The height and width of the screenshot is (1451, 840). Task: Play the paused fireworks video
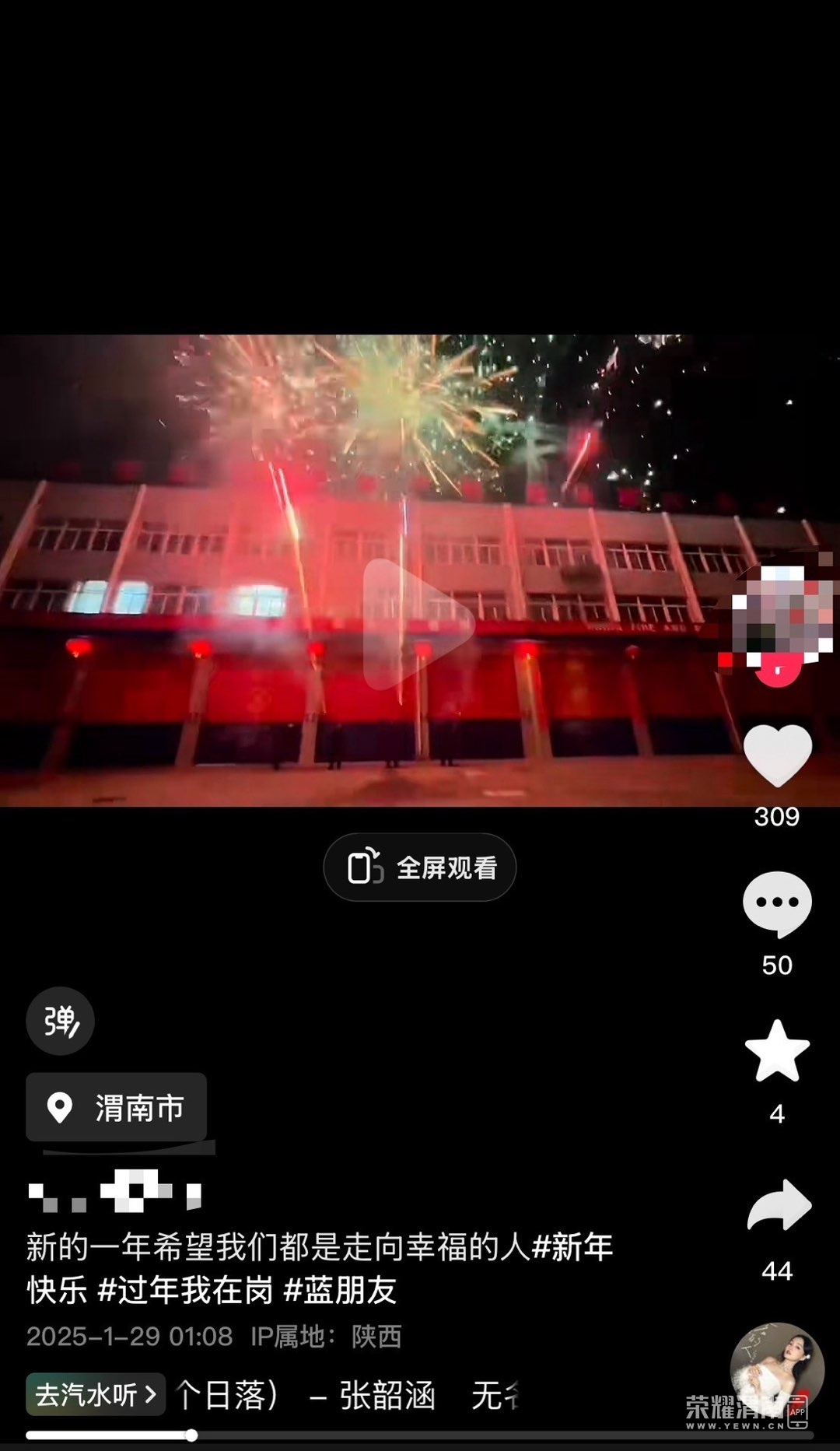[x=418, y=625]
